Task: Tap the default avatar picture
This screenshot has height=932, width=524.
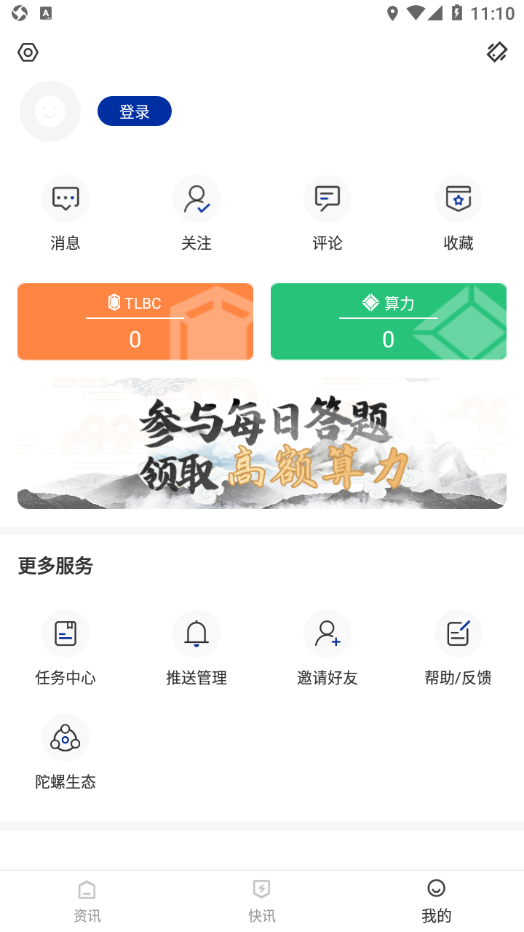Action: (x=50, y=111)
